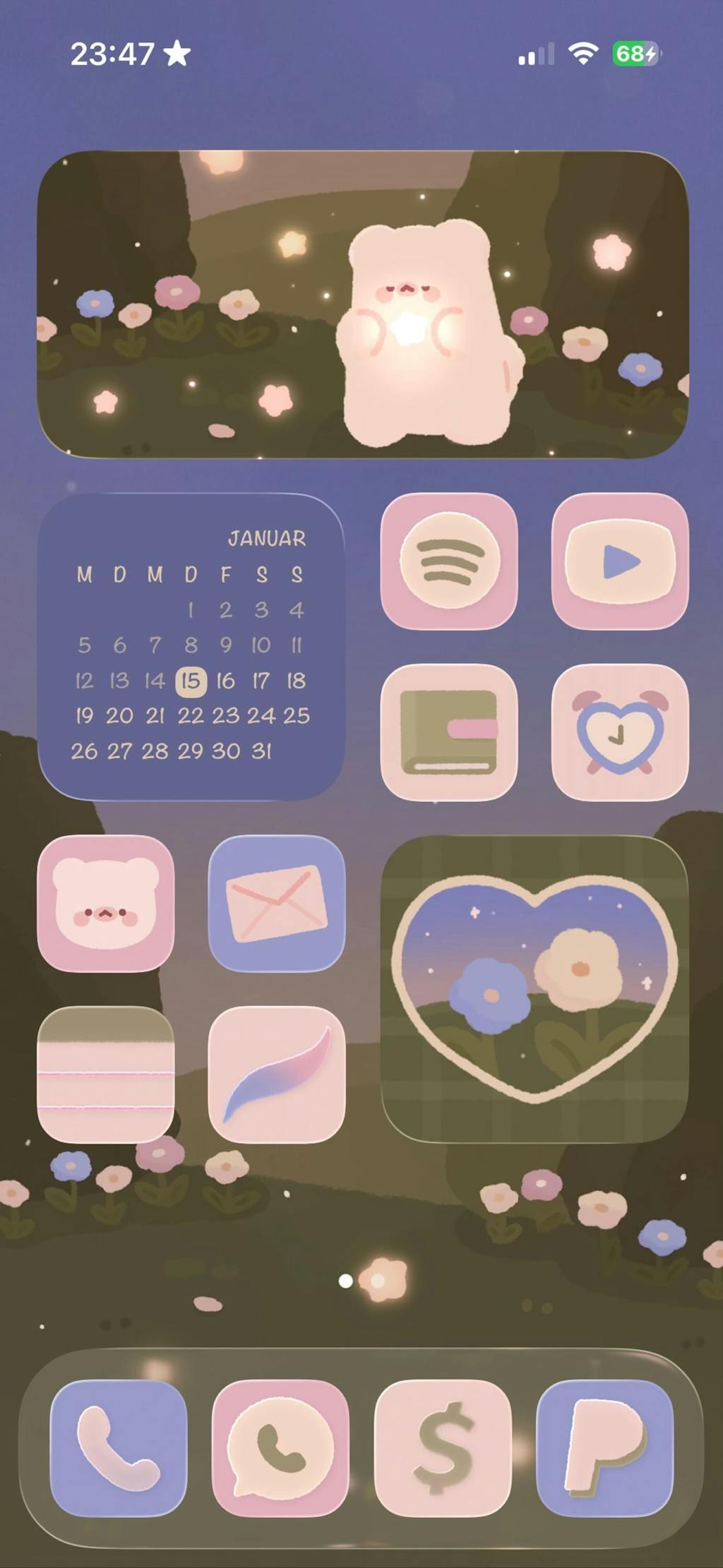Screen dimensions: 723x1568
Task: Open the pink striped notes app
Action: [x=106, y=1074]
